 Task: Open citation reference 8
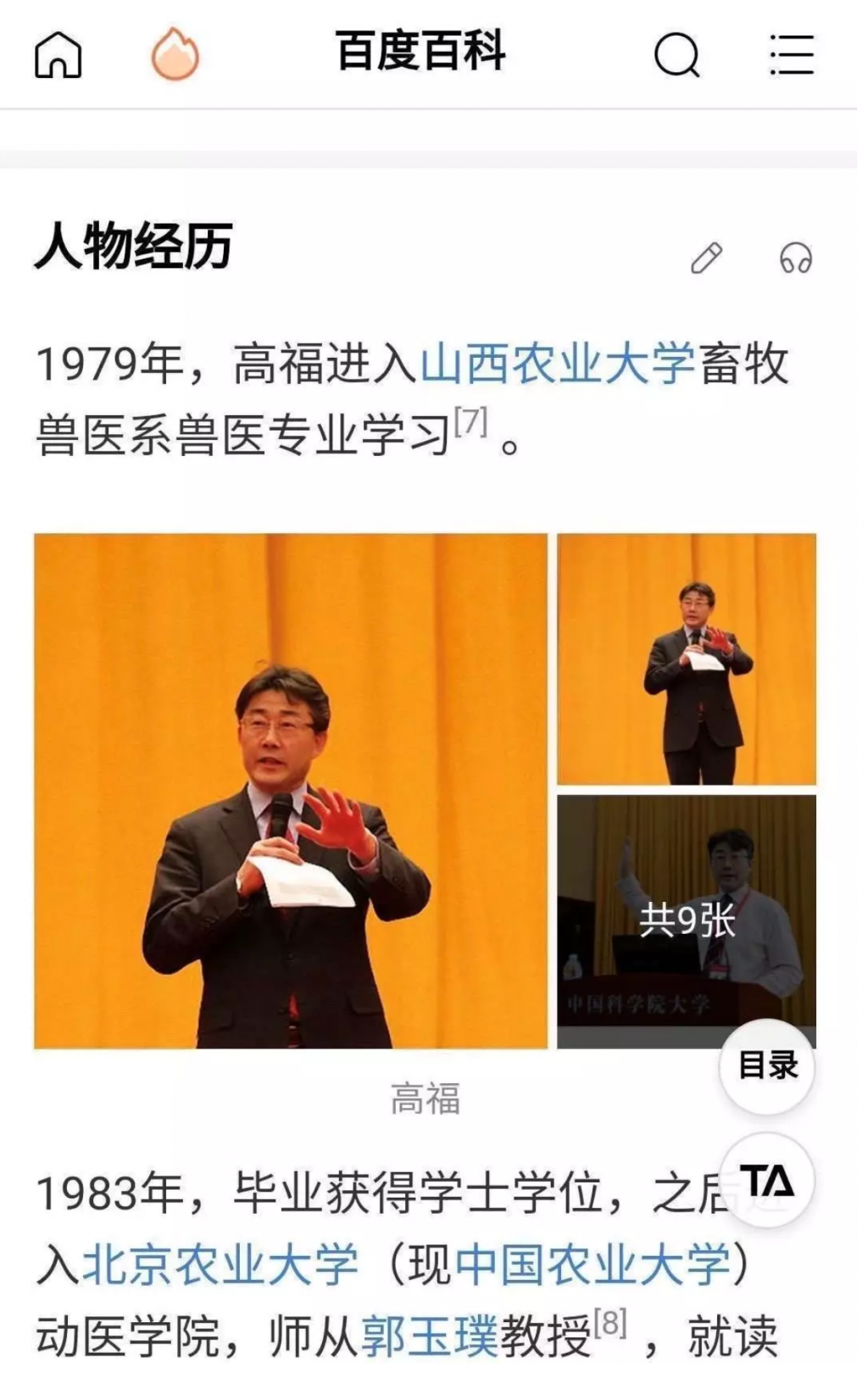pyautogui.click(x=610, y=1323)
